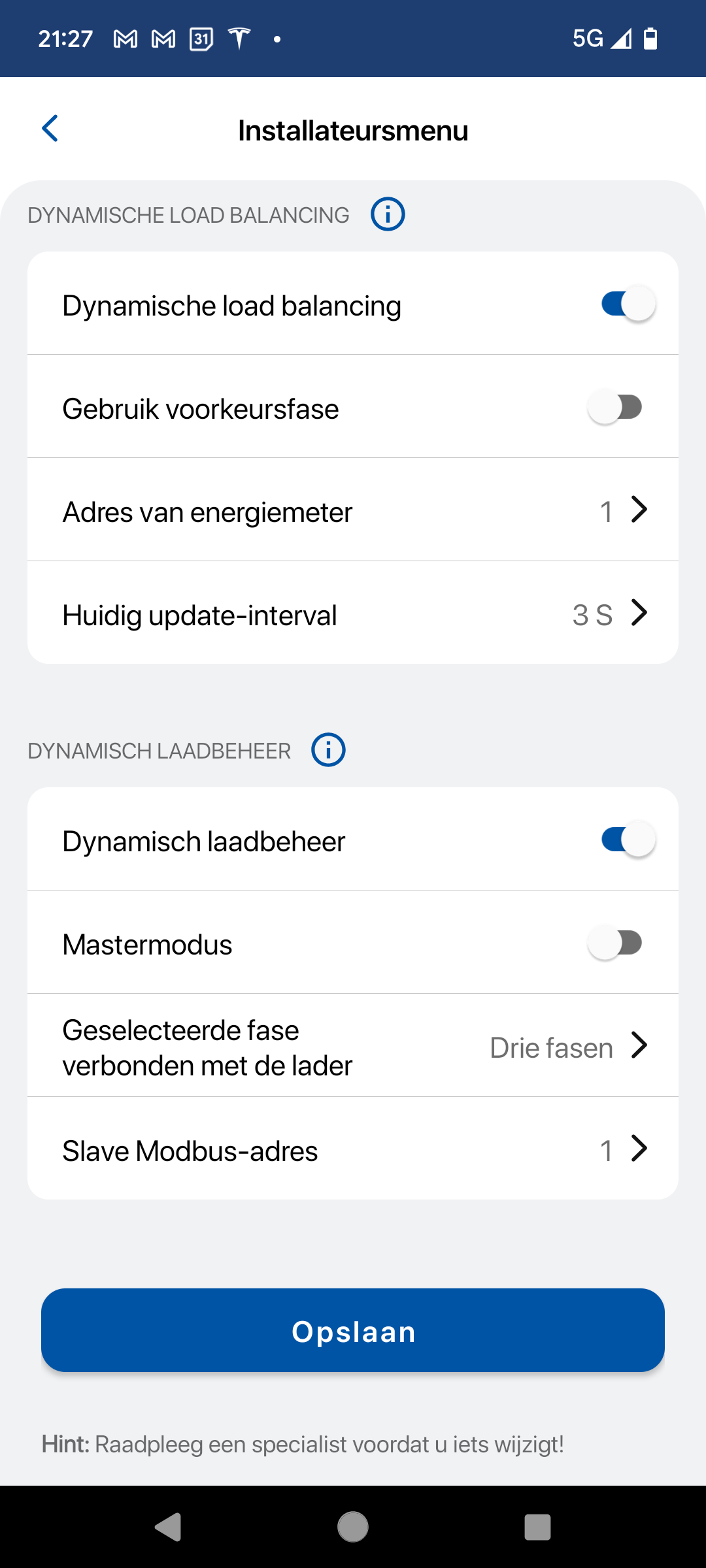Select Geselecteerde fase verbonden met de lader
The width and height of the screenshot is (706, 1568).
[353, 1046]
